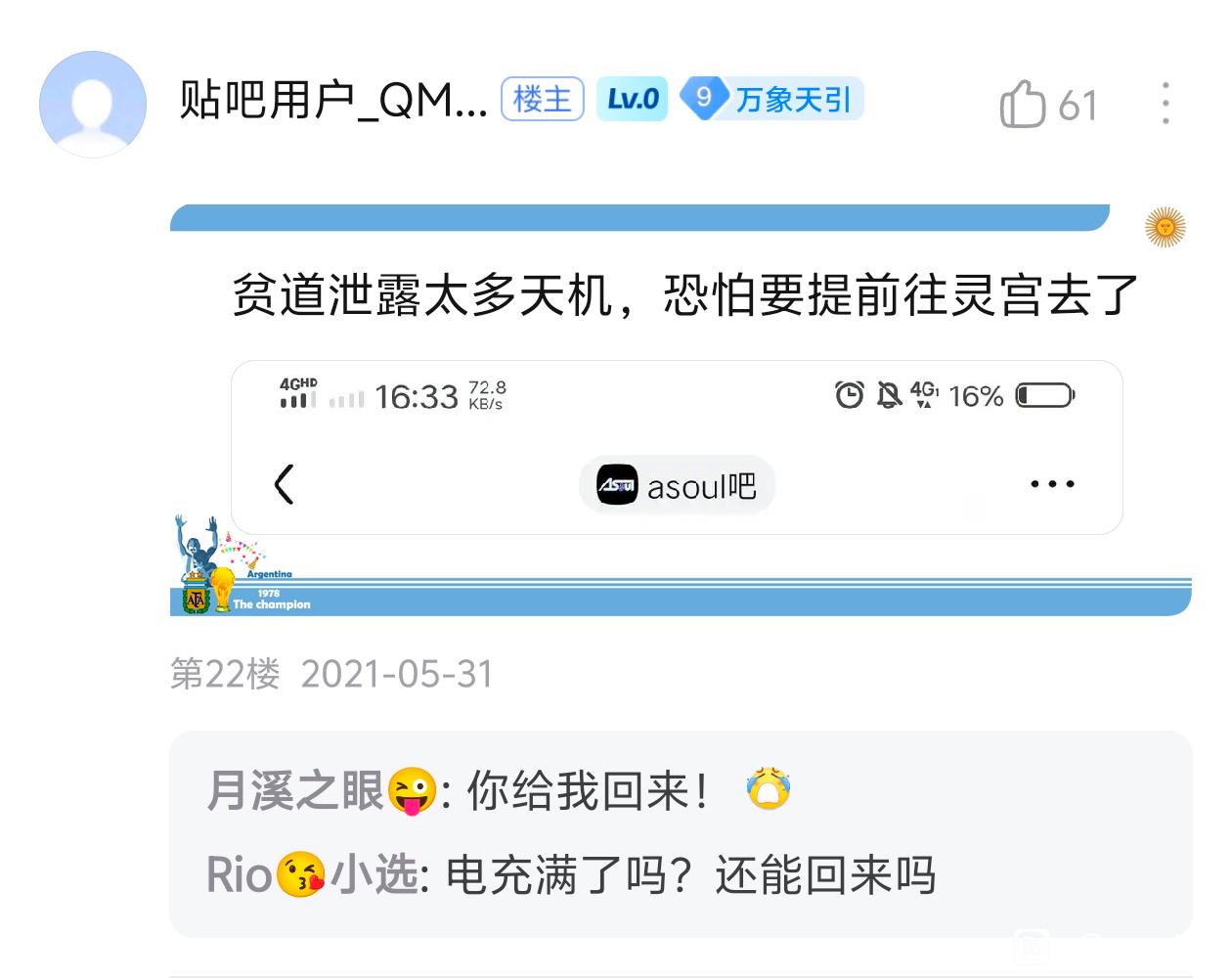Open reply from 月溪之眼

[x=499, y=791]
